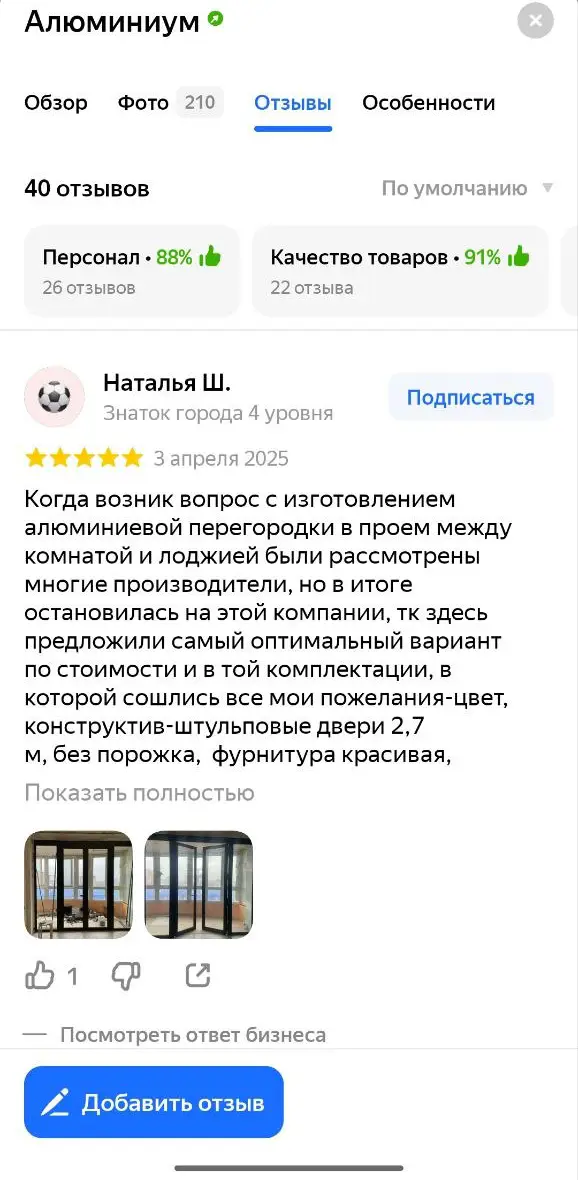
Task: Like Наталья Ш.'s review
Action: pyautogui.click(x=41, y=976)
